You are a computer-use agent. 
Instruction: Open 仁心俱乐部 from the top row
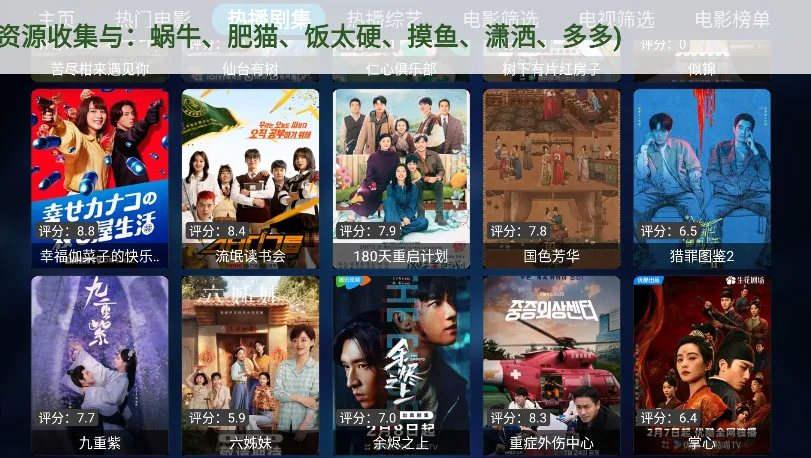pos(401,68)
